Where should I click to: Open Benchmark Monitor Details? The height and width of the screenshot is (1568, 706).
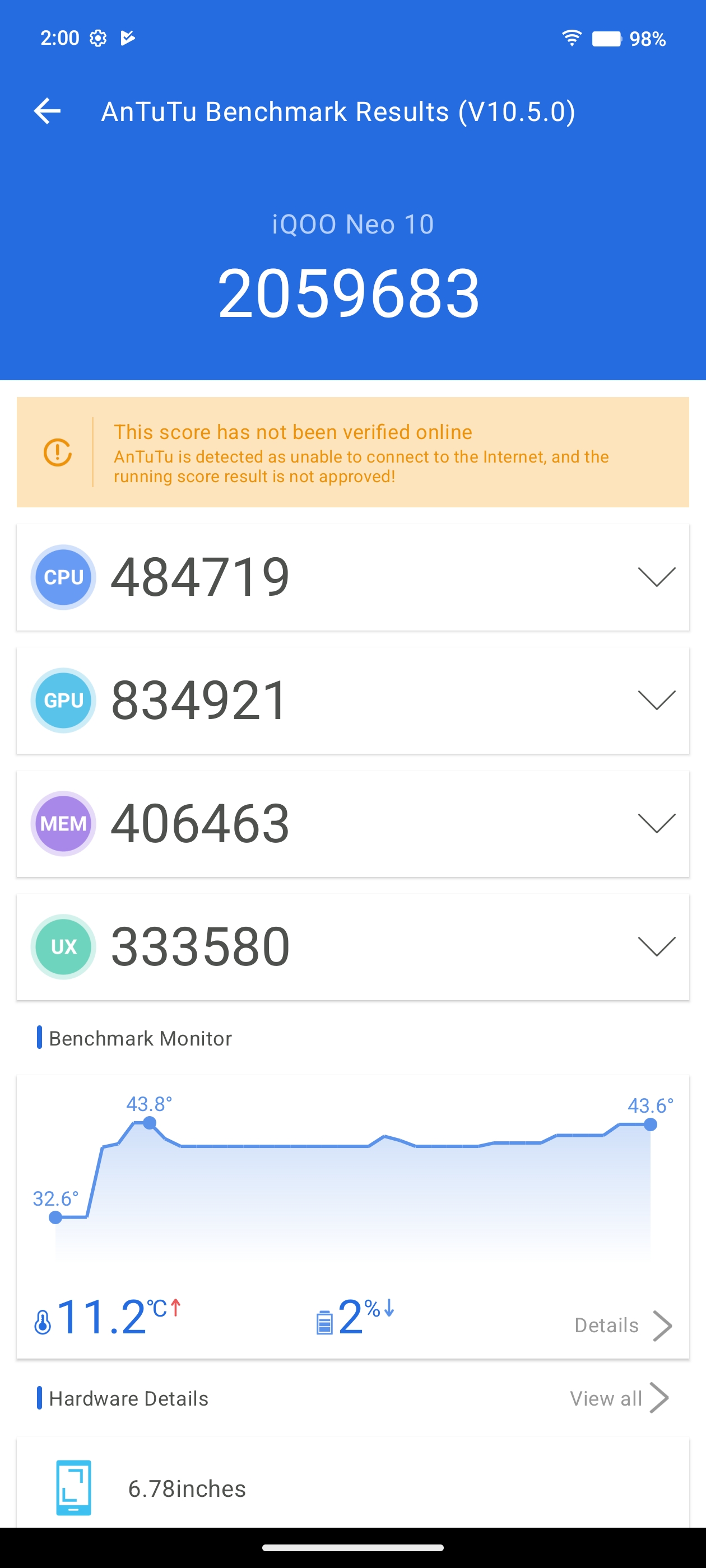[x=623, y=1325]
